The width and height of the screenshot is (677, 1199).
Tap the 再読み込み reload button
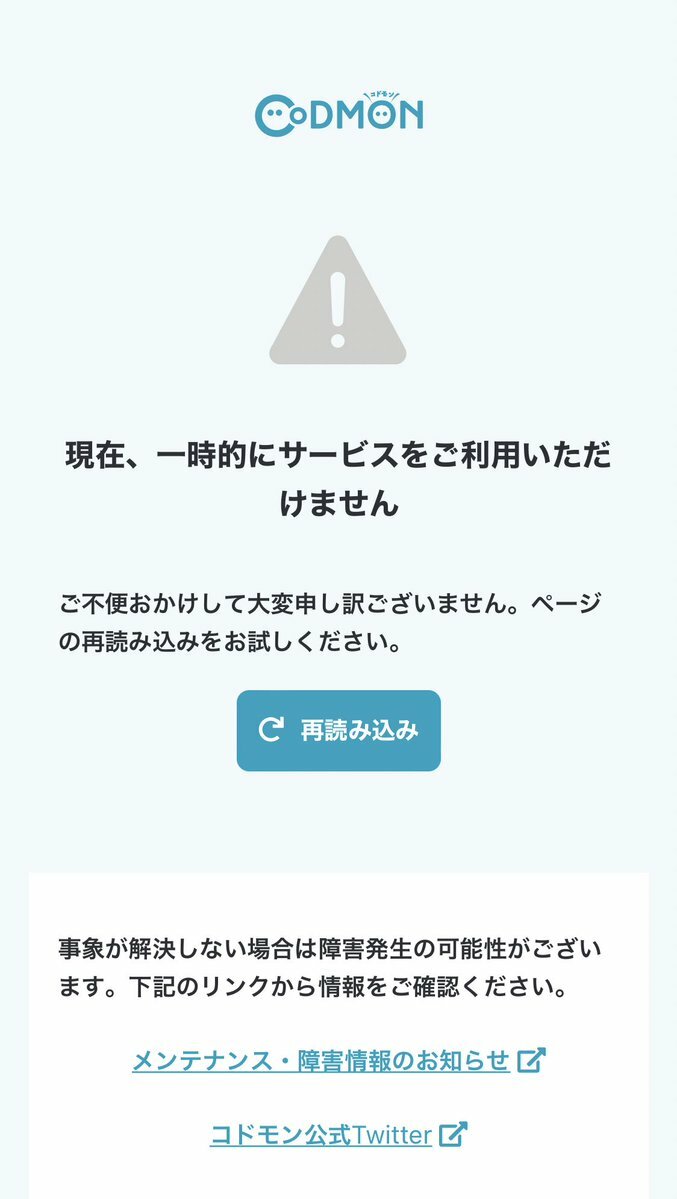tap(338, 730)
